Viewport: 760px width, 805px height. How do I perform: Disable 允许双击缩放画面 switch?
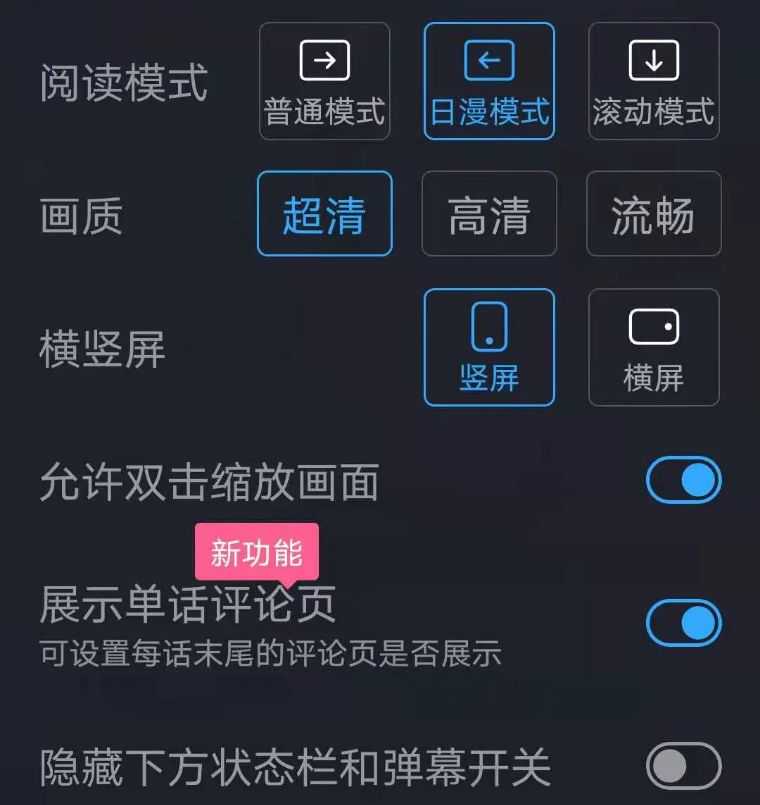[x=683, y=481]
